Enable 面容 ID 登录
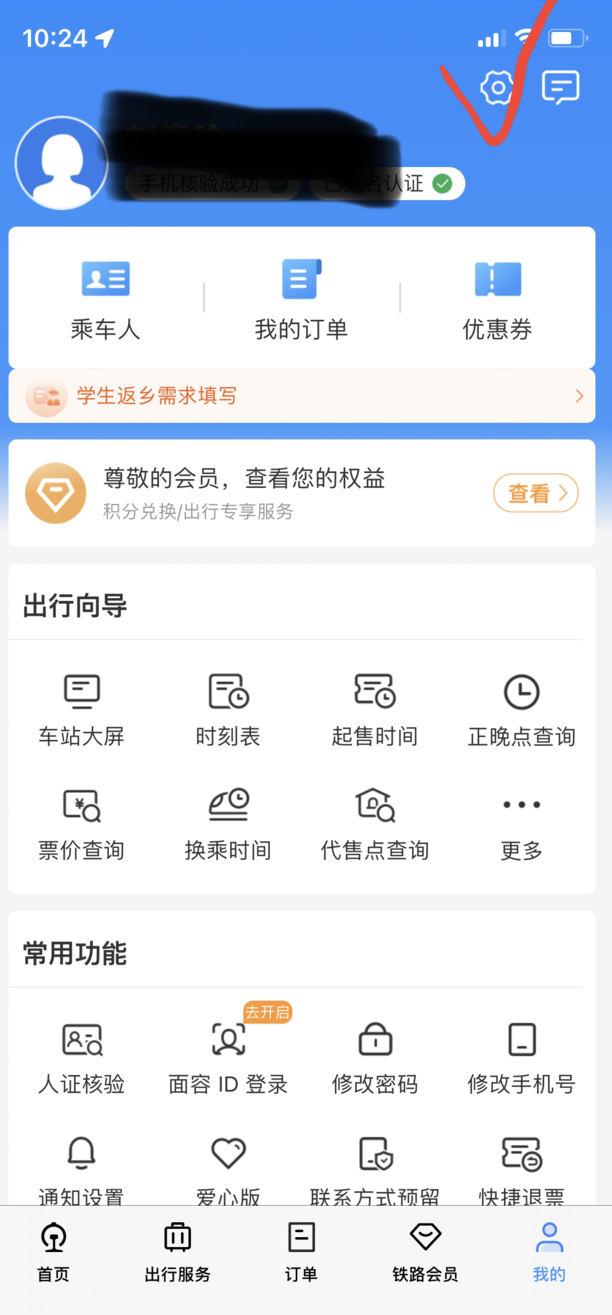Viewport: 612px width, 1315px height. 228,1057
